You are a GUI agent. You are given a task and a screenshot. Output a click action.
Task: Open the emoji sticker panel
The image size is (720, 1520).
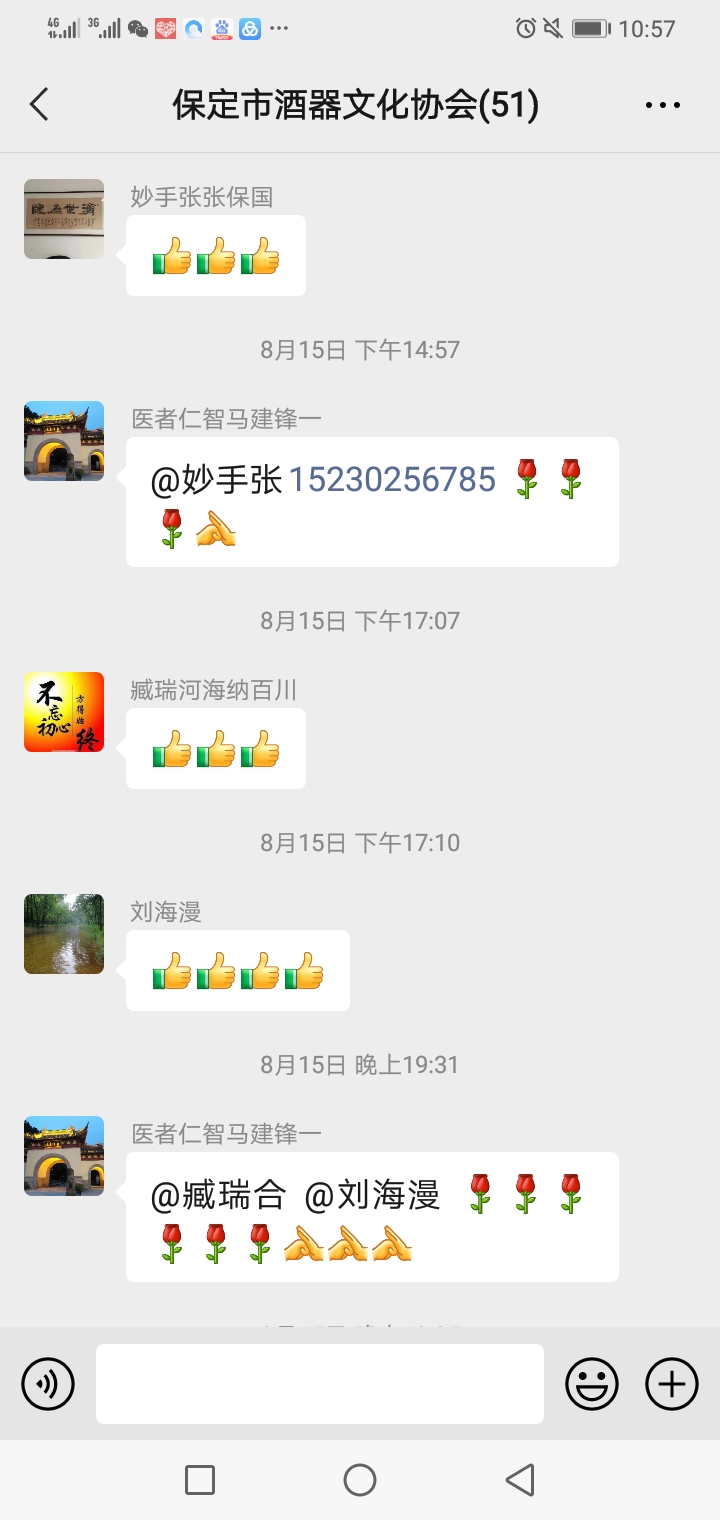[x=592, y=1384]
